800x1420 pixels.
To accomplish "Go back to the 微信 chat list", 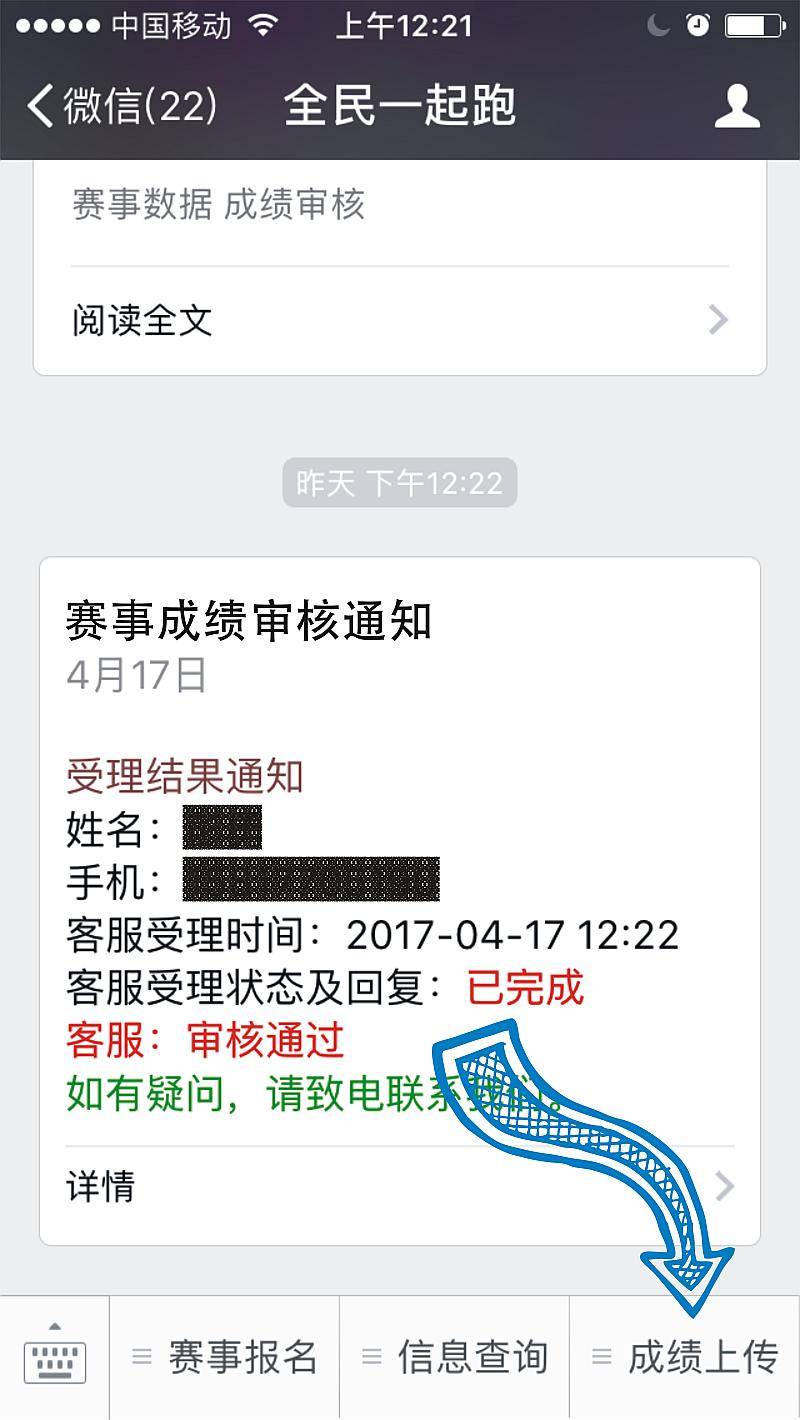I will tap(120, 106).
